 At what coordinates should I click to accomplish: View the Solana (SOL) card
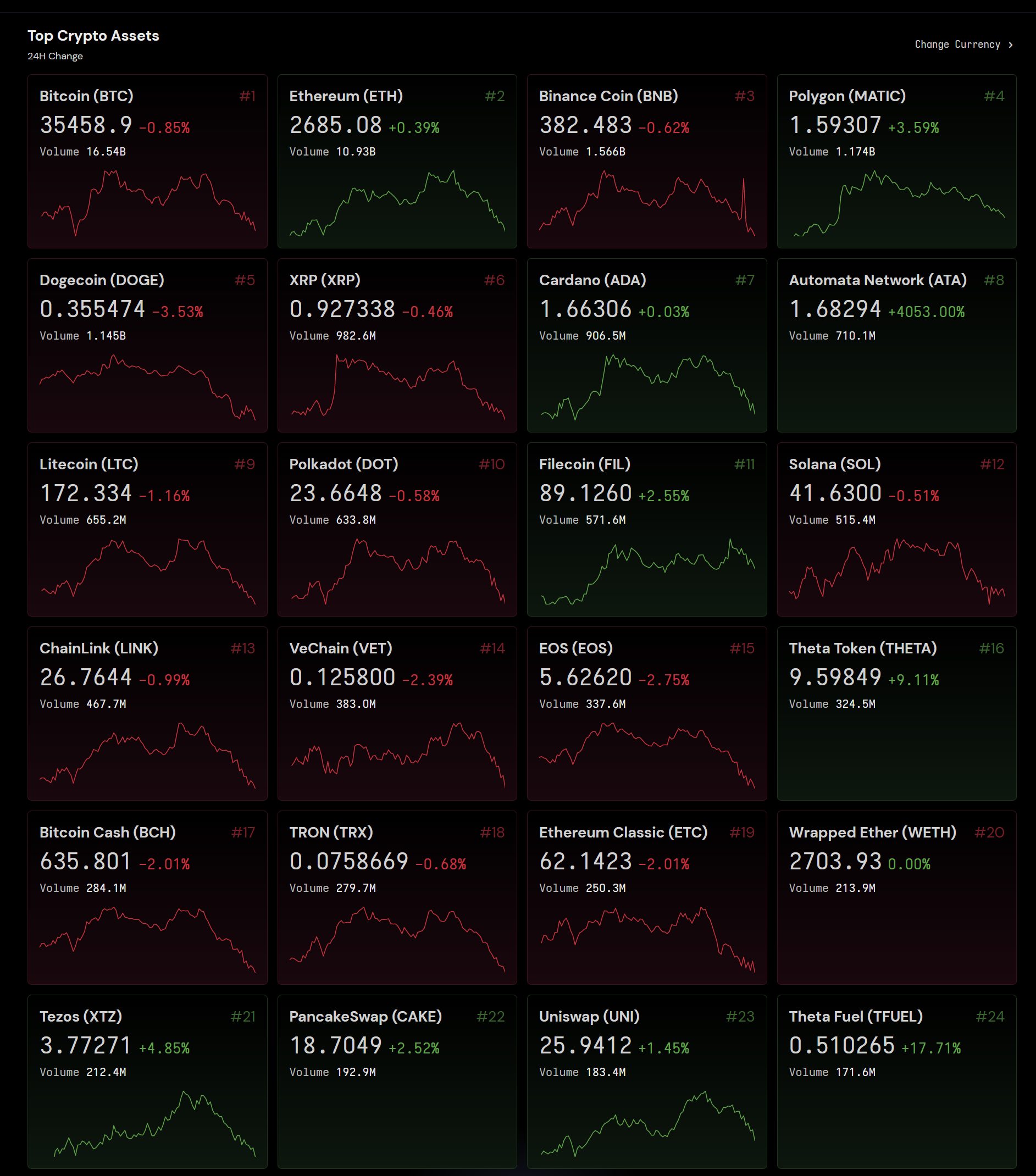[896, 529]
